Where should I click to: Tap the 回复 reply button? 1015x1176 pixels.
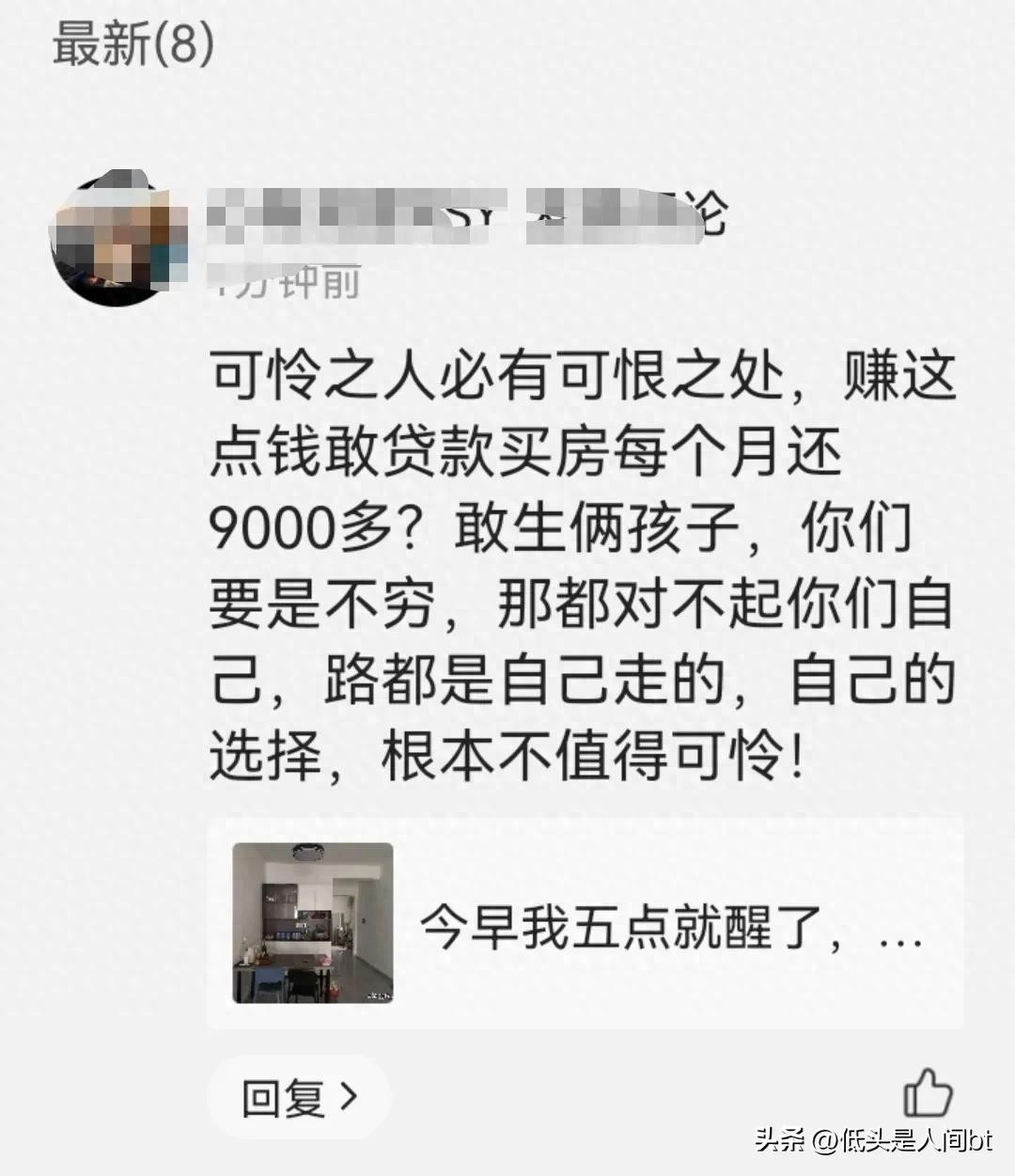click(x=298, y=1097)
